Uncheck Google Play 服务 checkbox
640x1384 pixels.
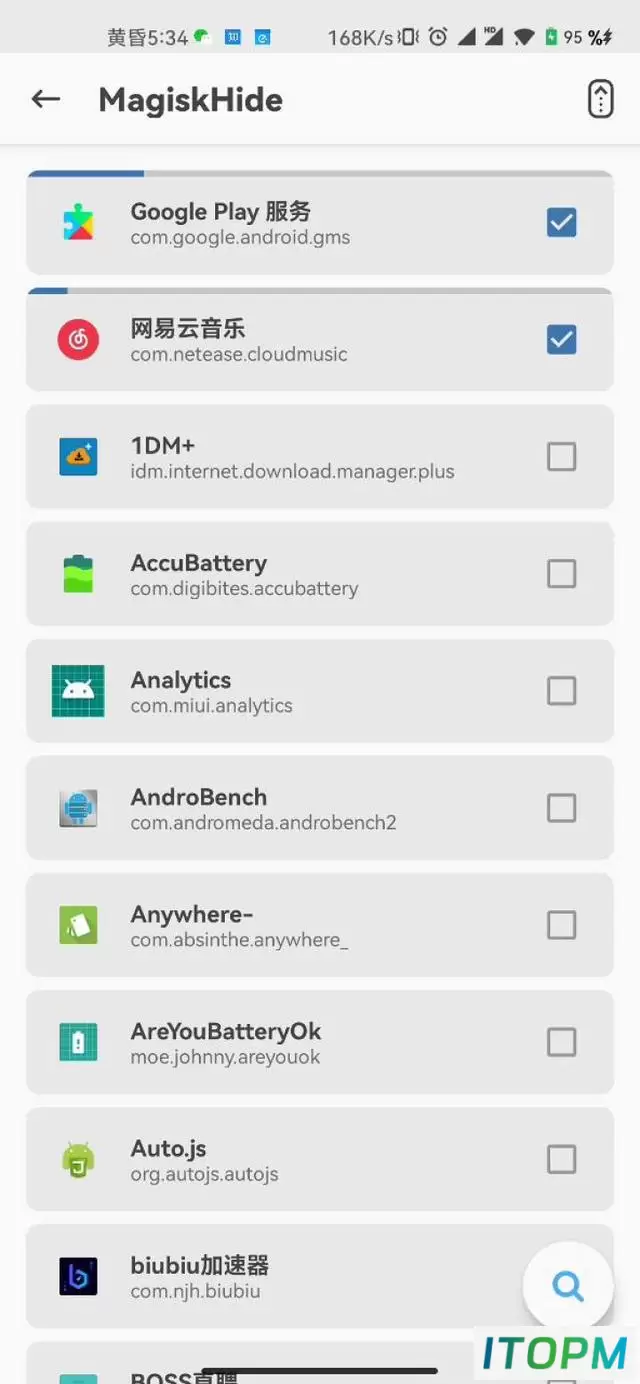pyautogui.click(x=562, y=222)
